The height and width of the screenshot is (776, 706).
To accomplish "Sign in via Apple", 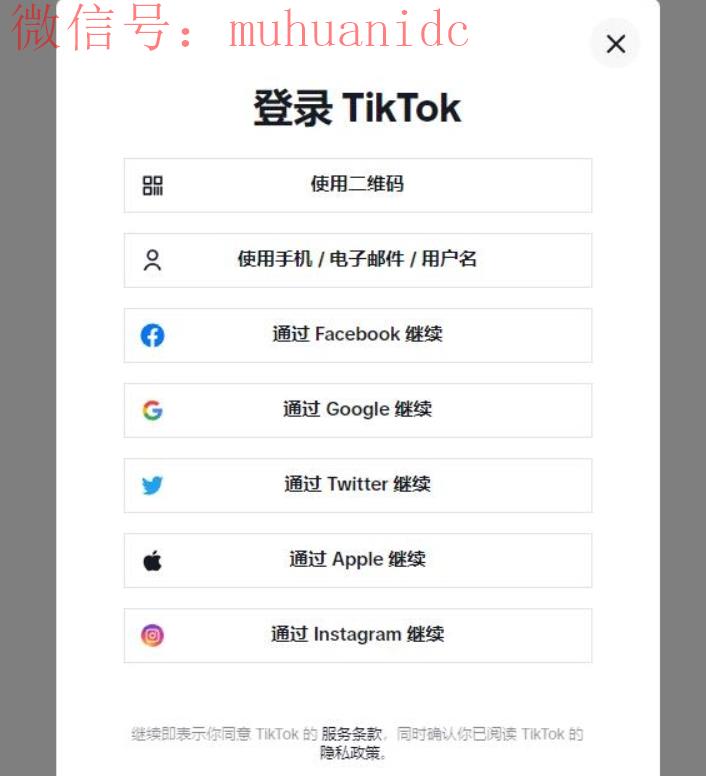I will pyautogui.click(x=357, y=560).
